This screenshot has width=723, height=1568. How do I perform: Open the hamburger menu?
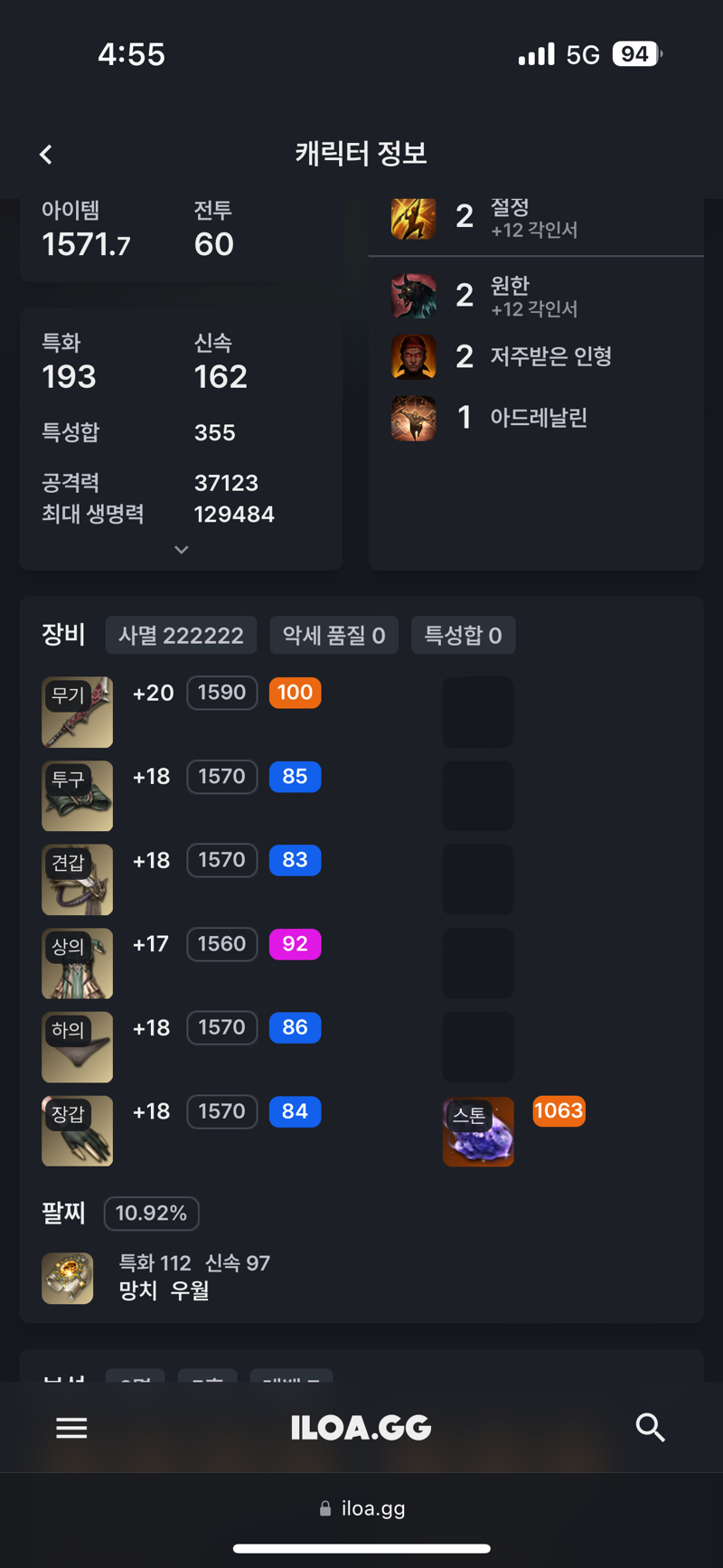click(71, 1428)
